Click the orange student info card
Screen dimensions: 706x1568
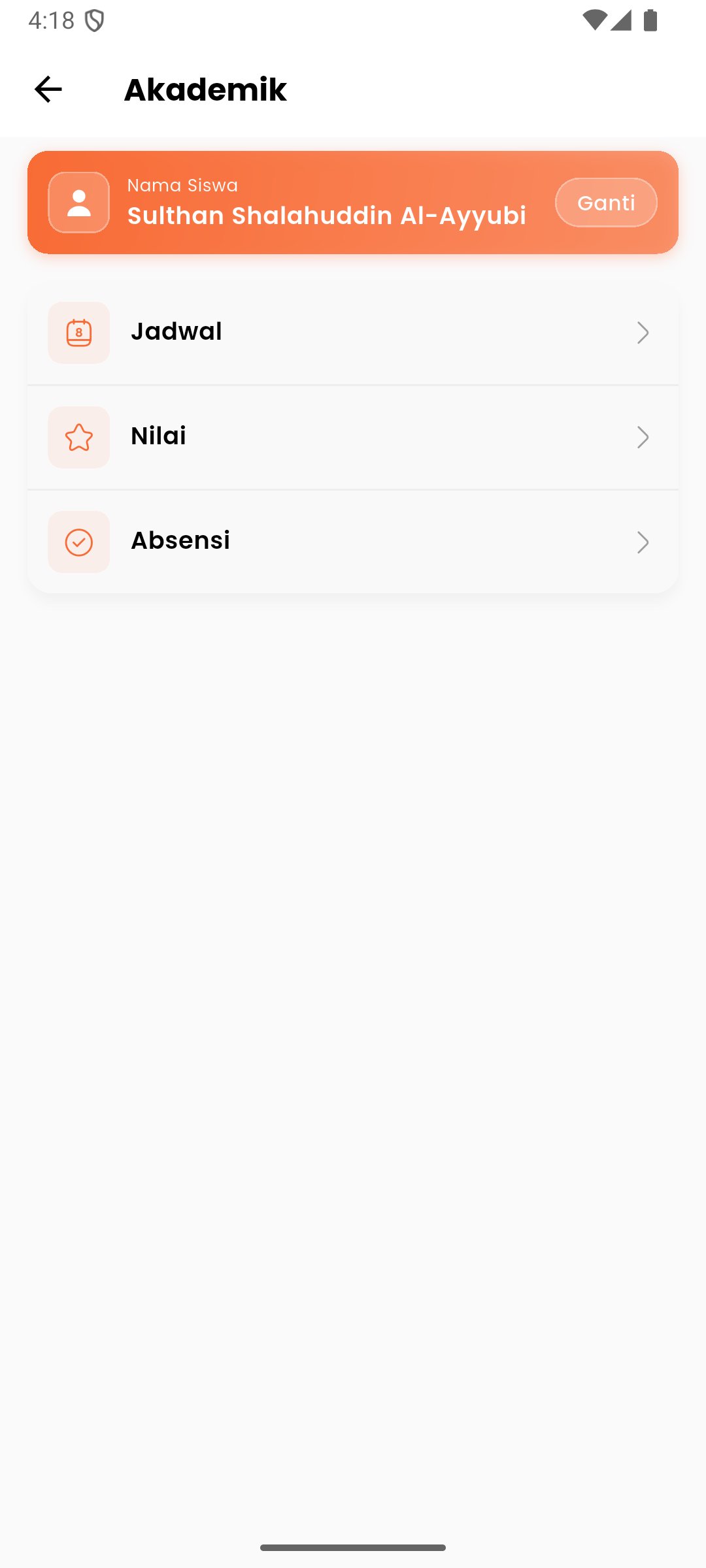353,202
